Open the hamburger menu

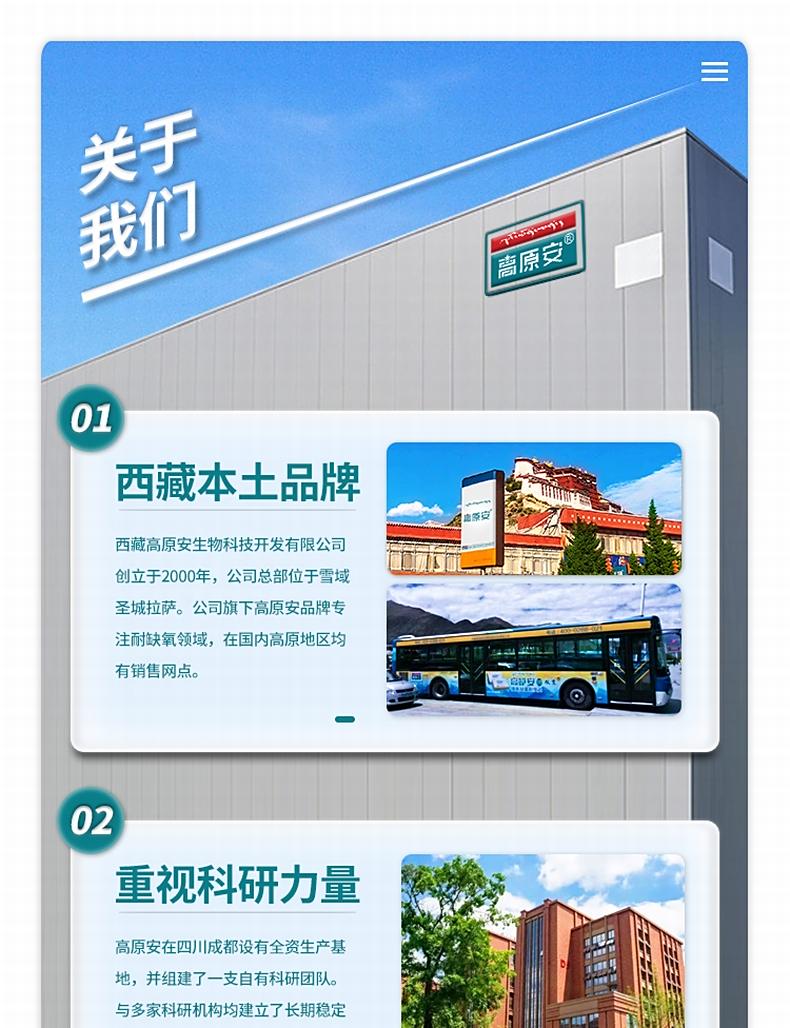click(714, 71)
